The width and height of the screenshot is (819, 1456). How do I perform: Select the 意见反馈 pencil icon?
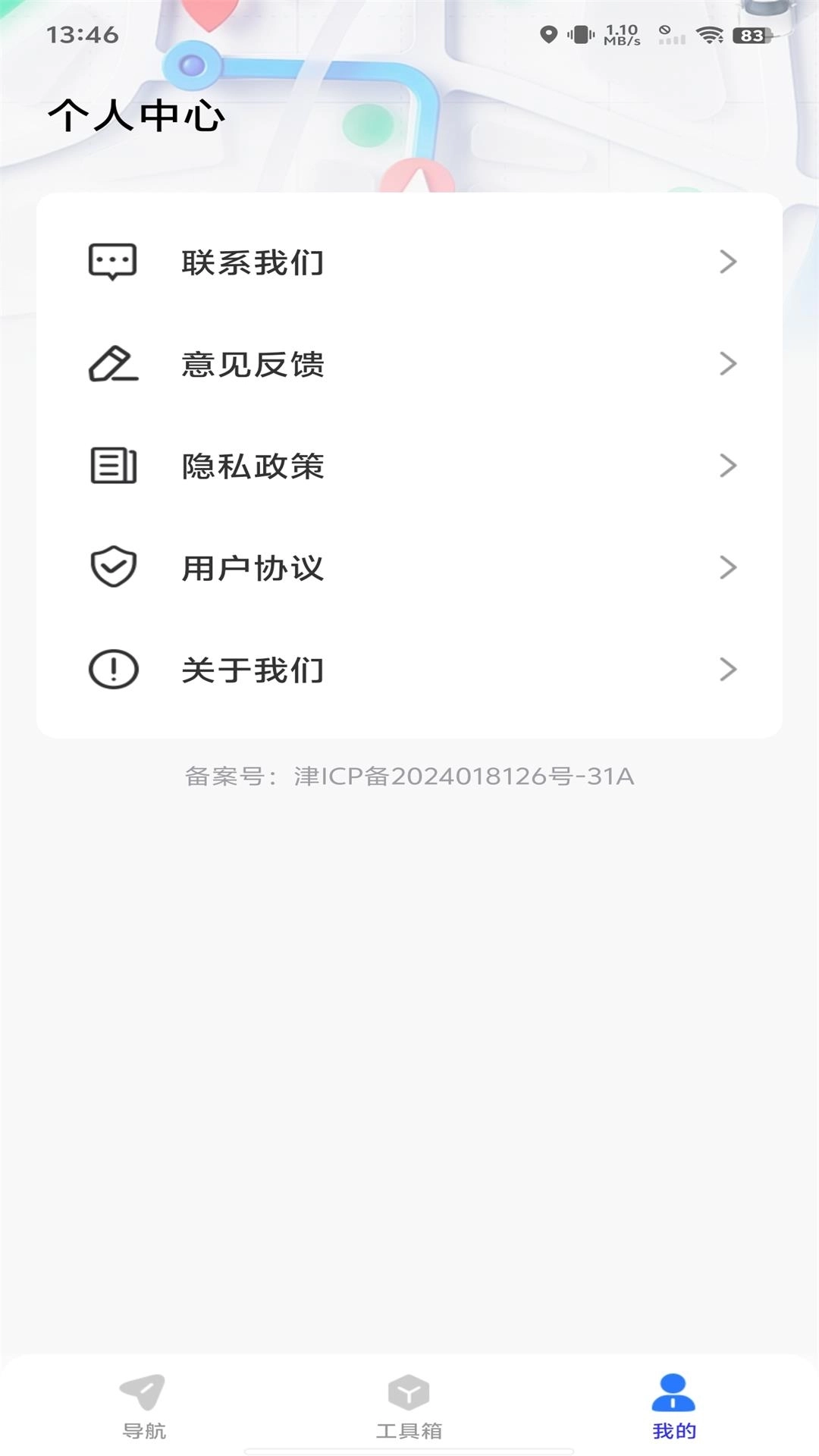[x=112, y=363]
